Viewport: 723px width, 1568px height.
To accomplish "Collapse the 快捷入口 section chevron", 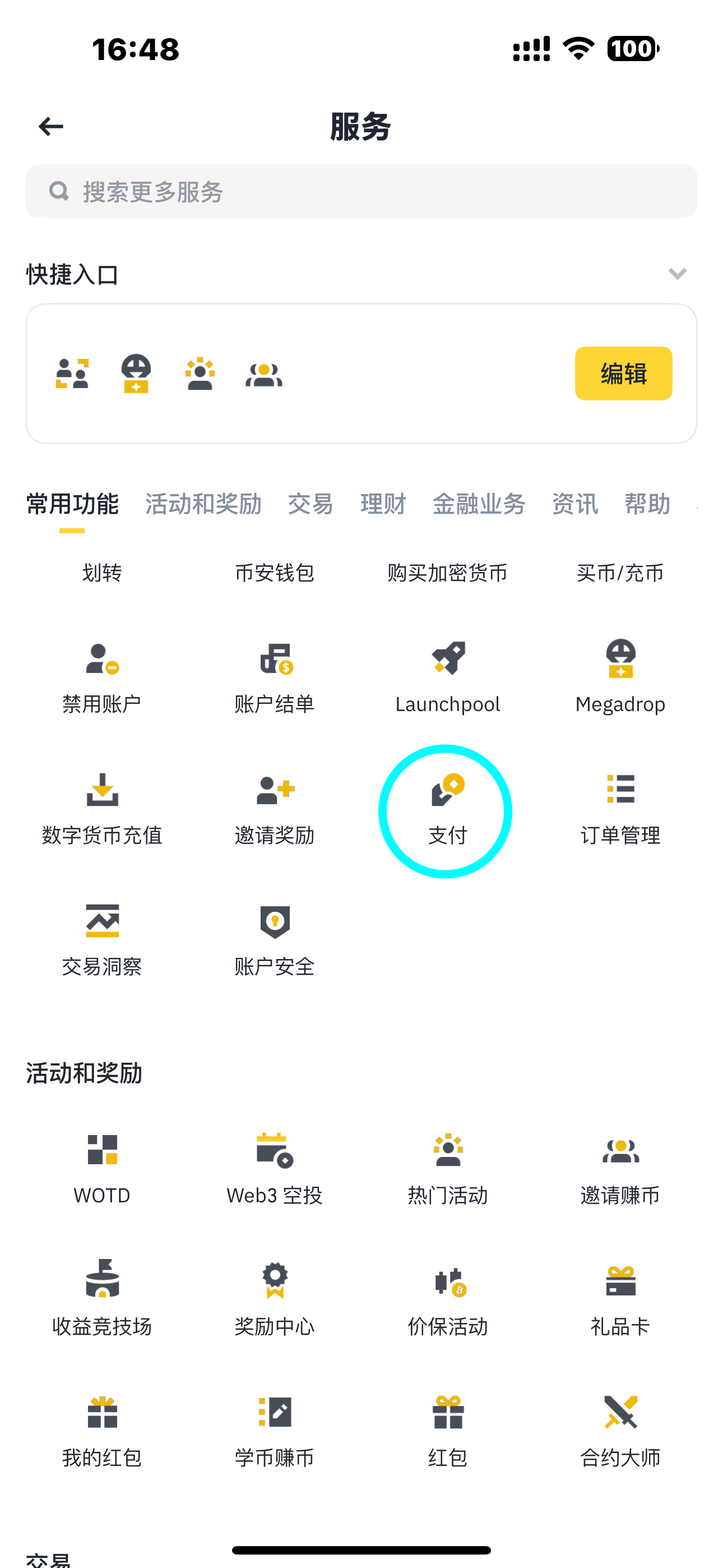I will 678,274.
